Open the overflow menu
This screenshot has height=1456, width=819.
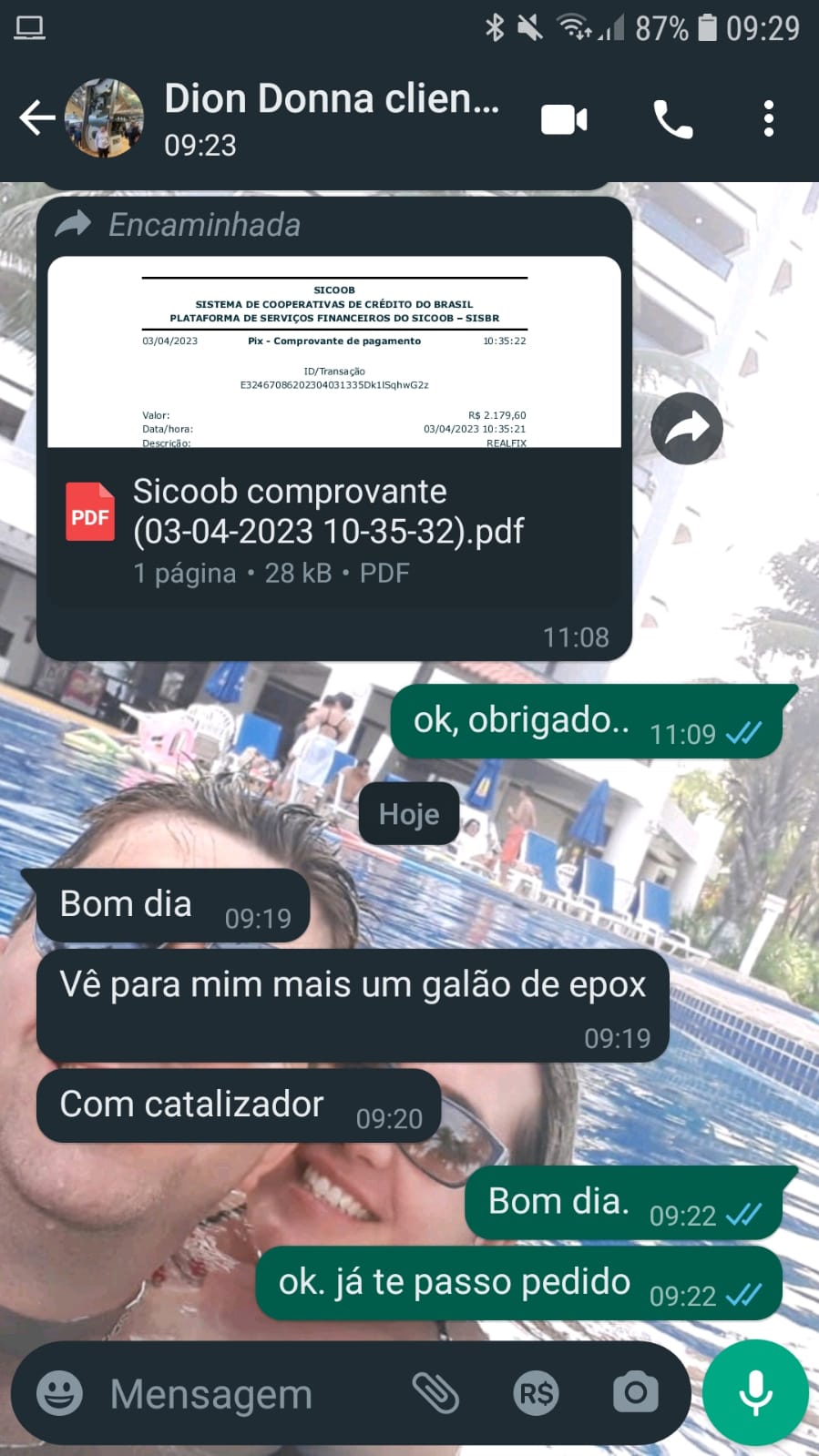769,119
